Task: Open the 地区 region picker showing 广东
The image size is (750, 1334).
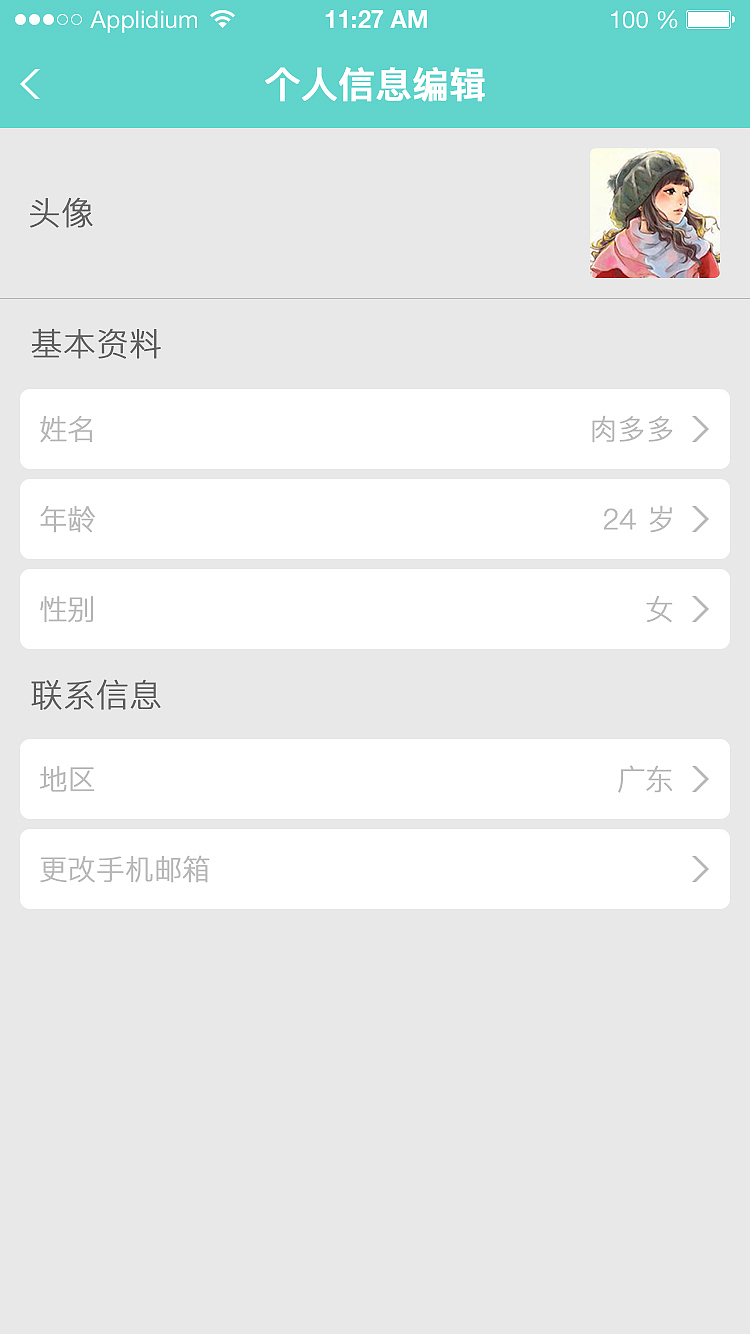Action: 375,779
